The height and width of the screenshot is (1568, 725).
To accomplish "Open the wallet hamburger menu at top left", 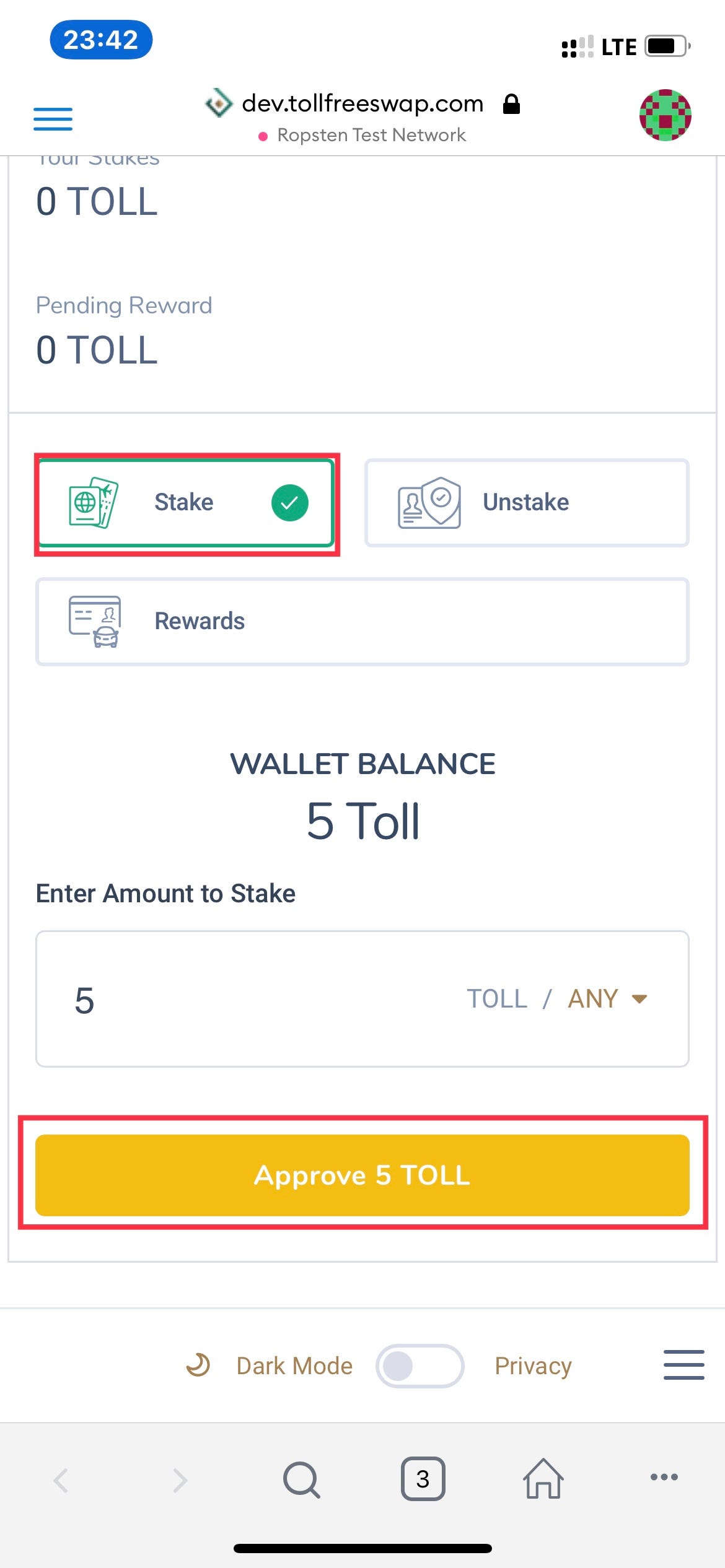I will 53,119.
